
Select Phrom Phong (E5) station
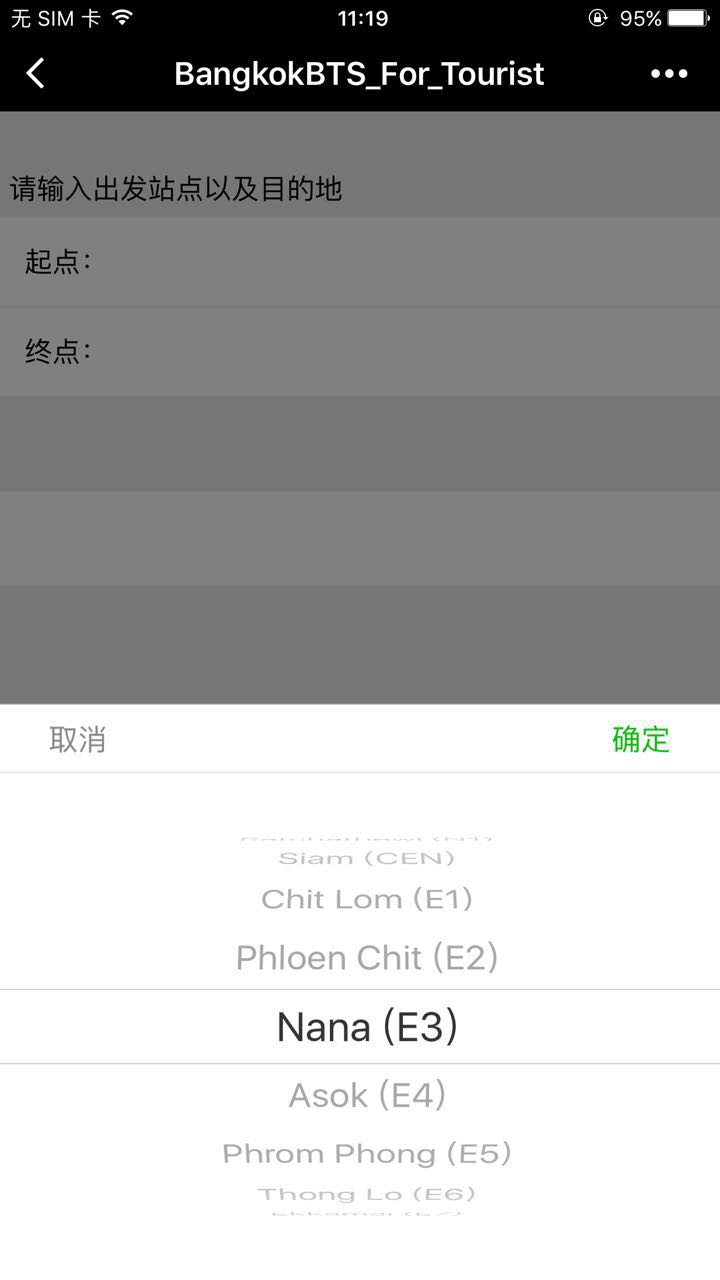[x=366, y=1154]
